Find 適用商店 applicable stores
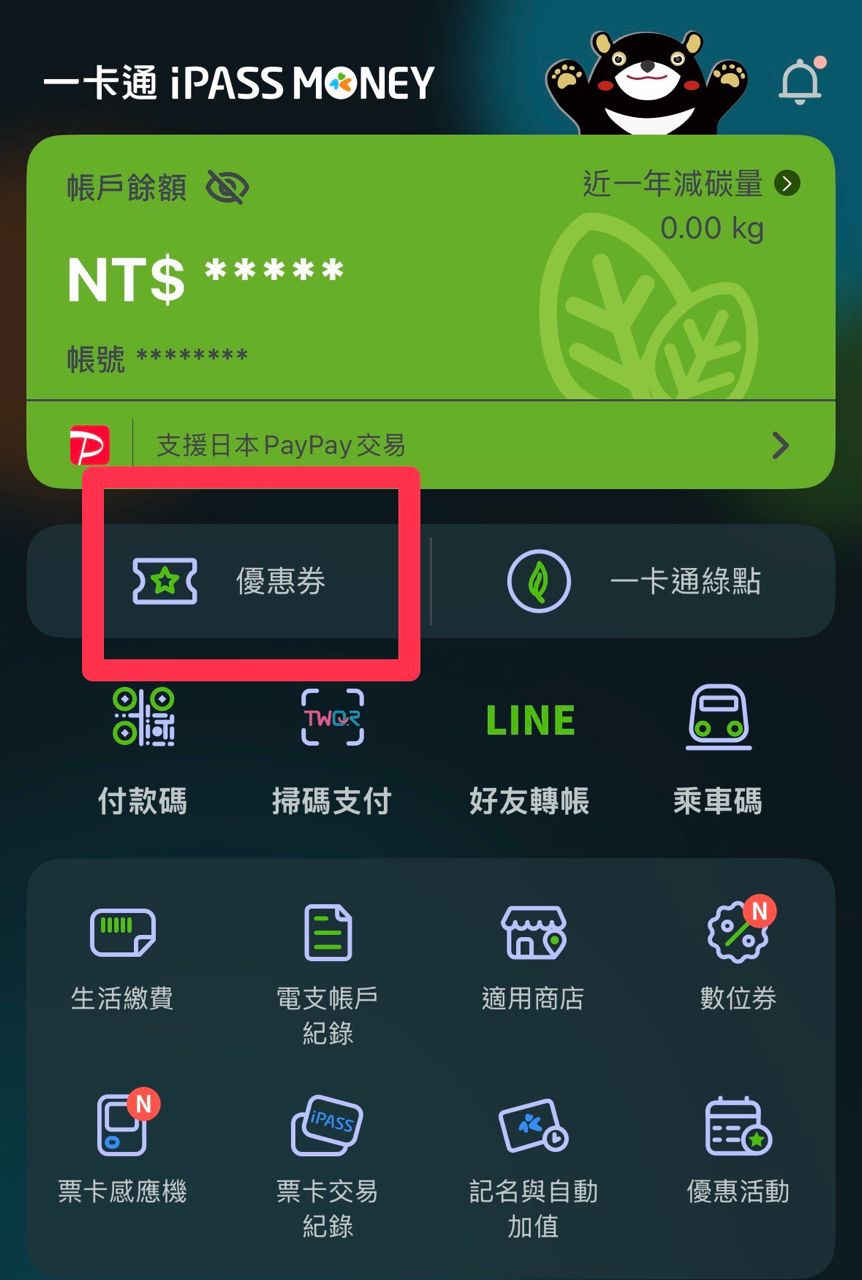 533,958
